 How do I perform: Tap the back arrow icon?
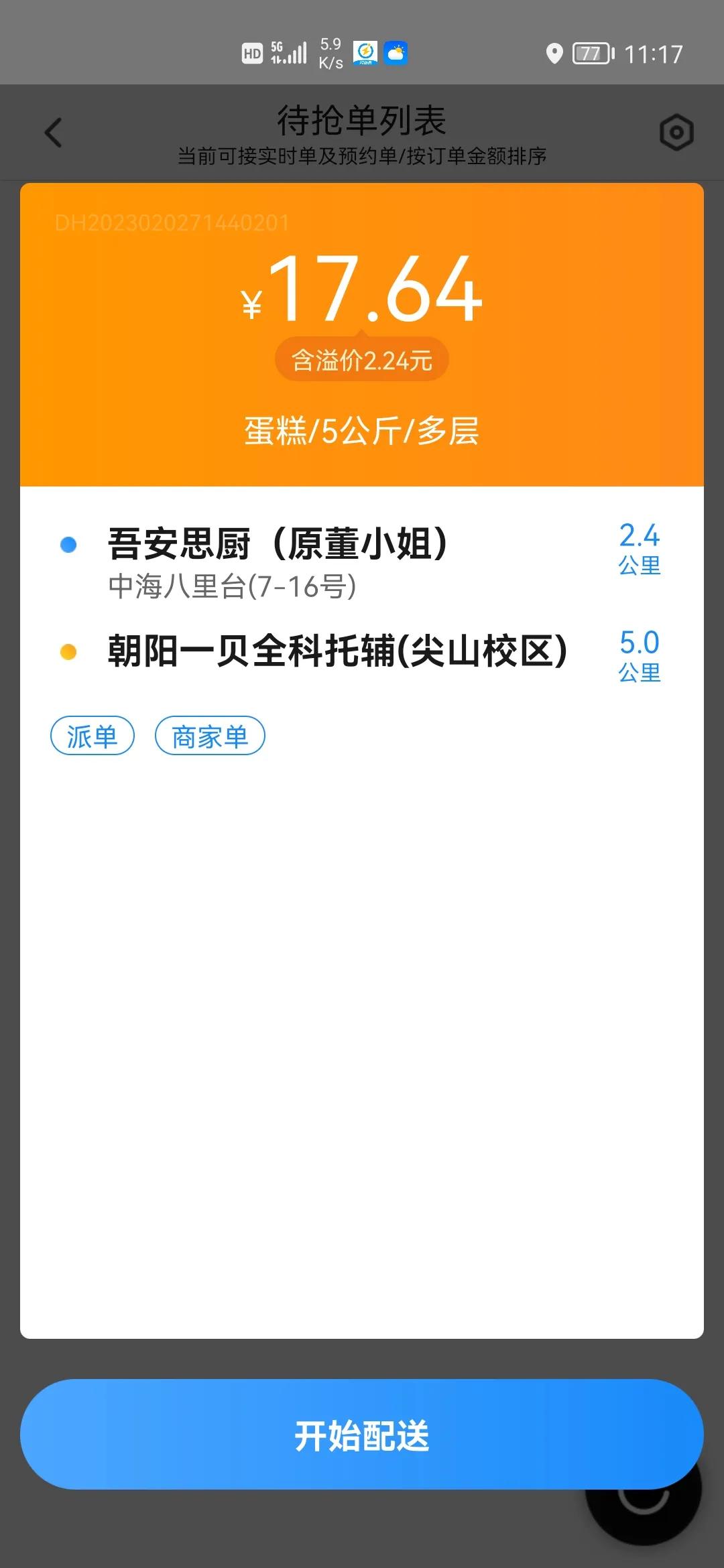coord(54,133)
